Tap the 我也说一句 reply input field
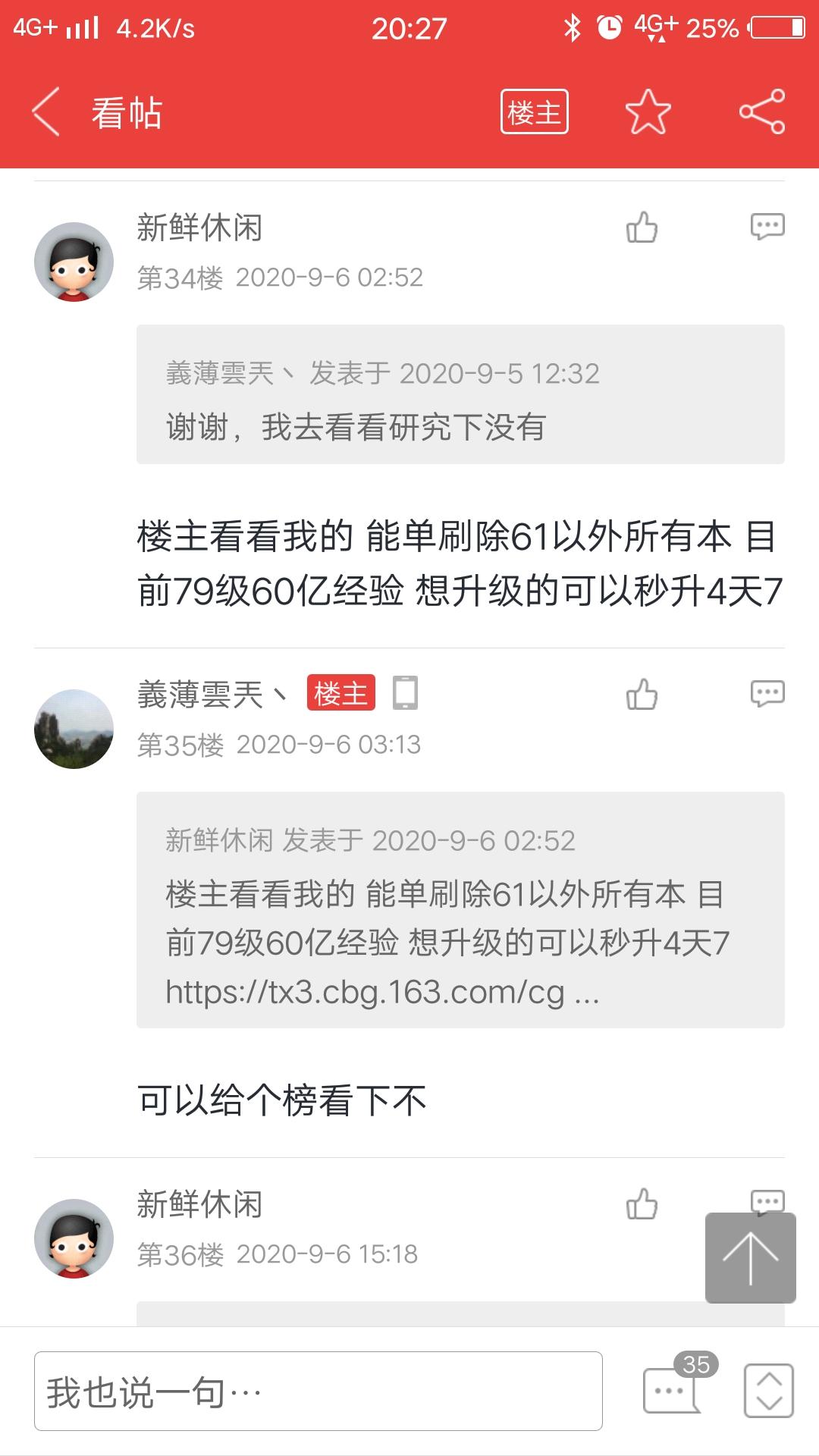This screenshot has width=819, height=1456. [x=318, y=1392]
